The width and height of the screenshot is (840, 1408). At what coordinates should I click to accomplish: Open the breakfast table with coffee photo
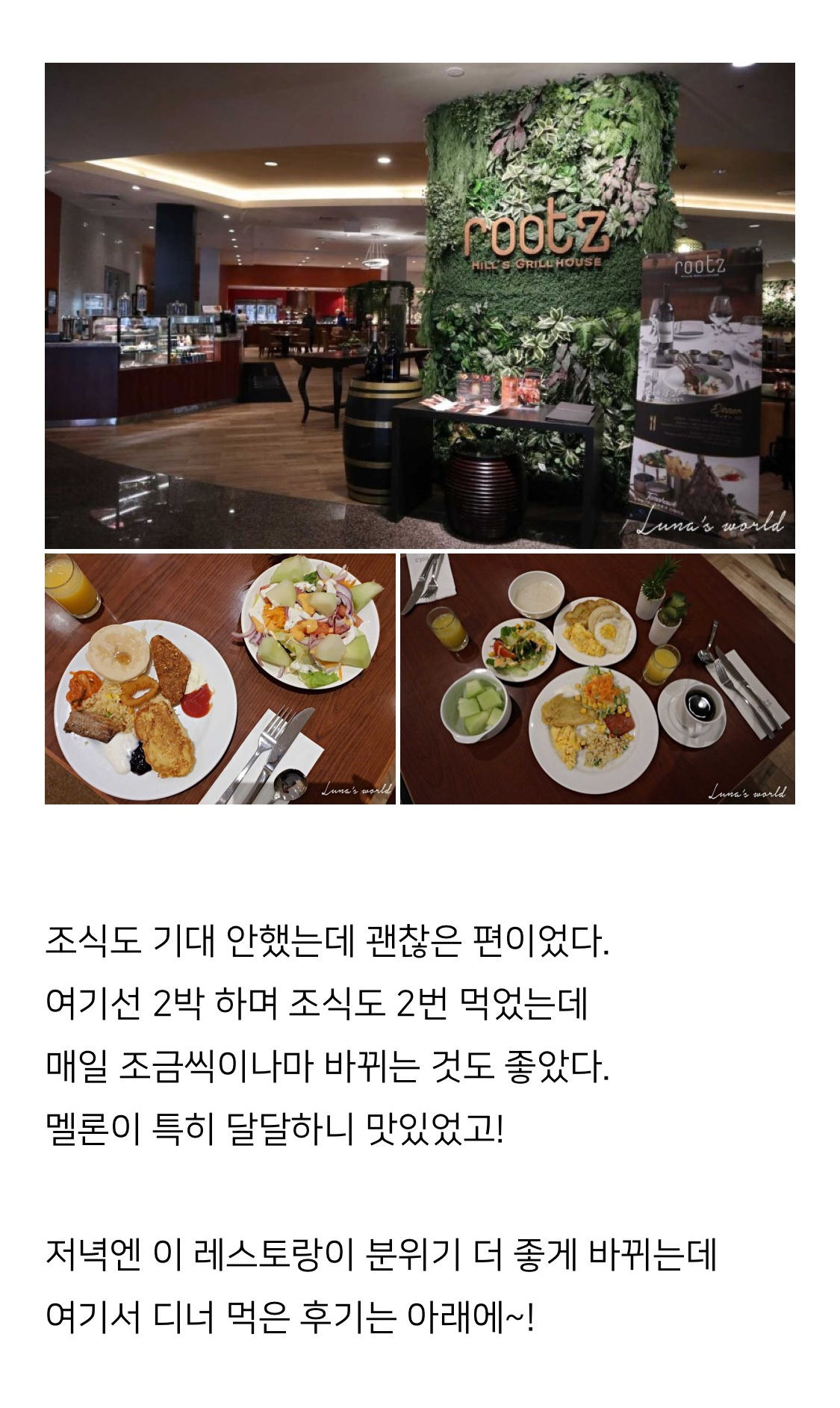pos(597,679)
